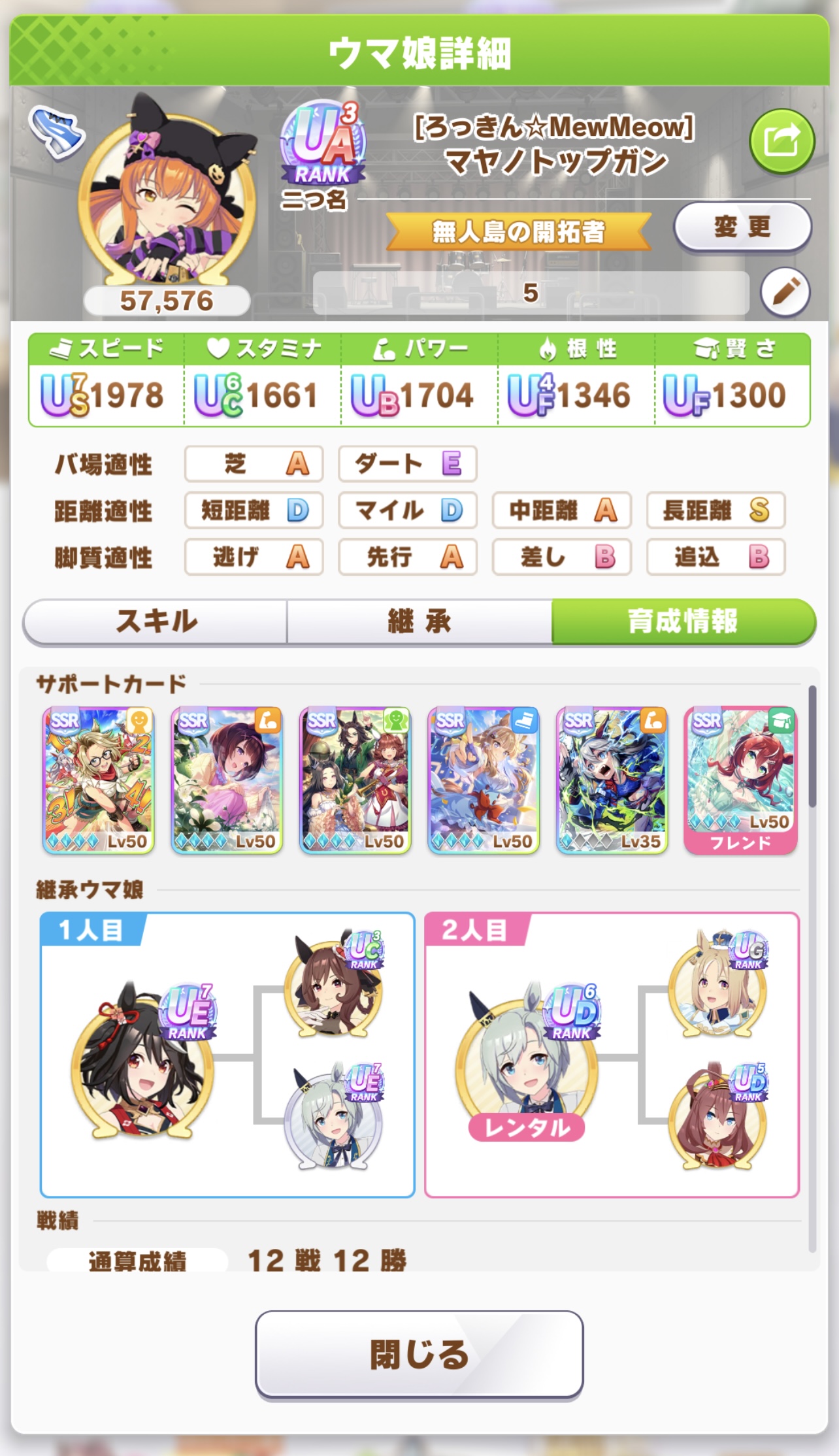
Task: Tap the 変更 button to change the title
Action: (742, 227)
